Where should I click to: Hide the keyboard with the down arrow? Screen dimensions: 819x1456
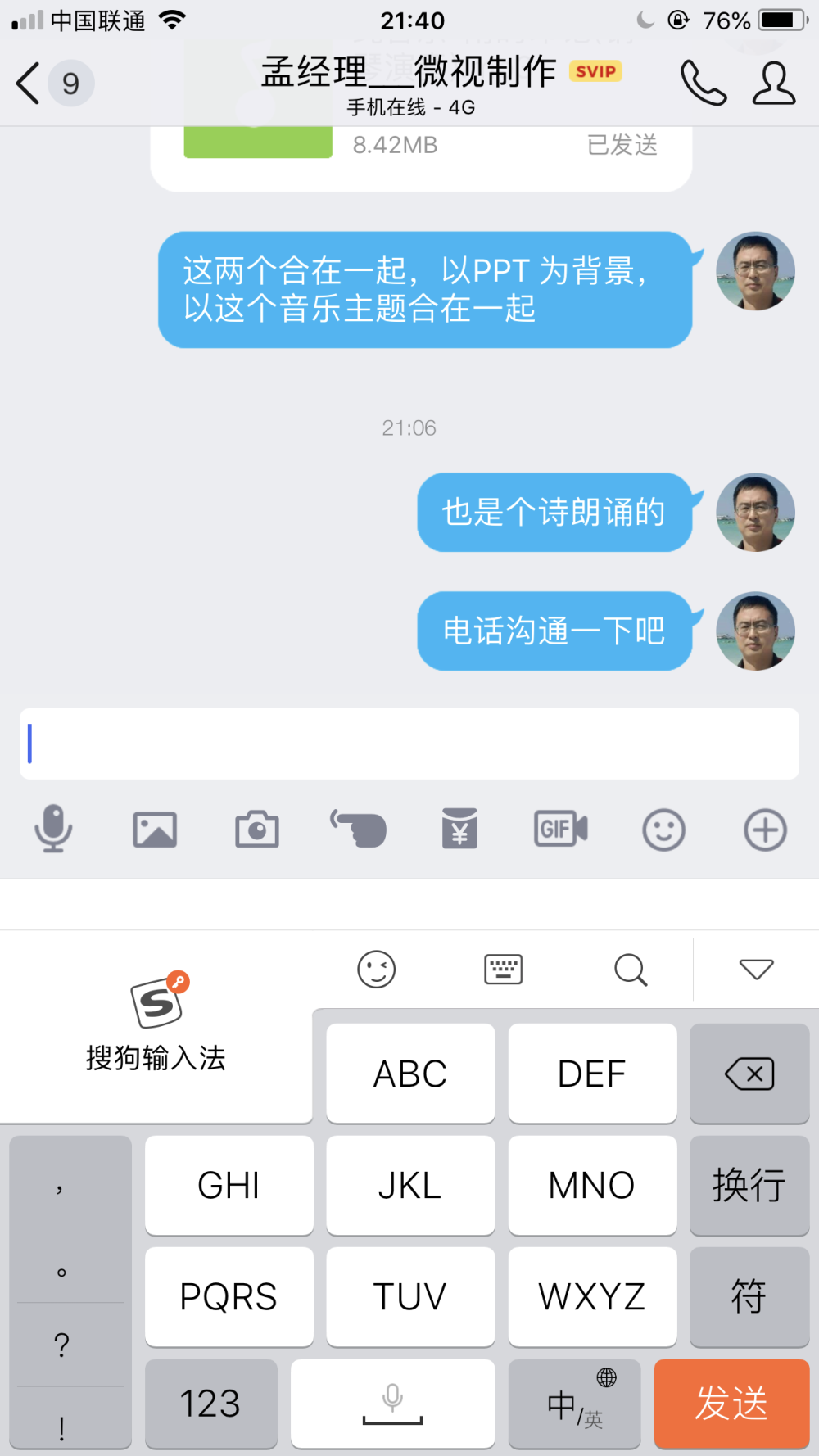point(757,970)
